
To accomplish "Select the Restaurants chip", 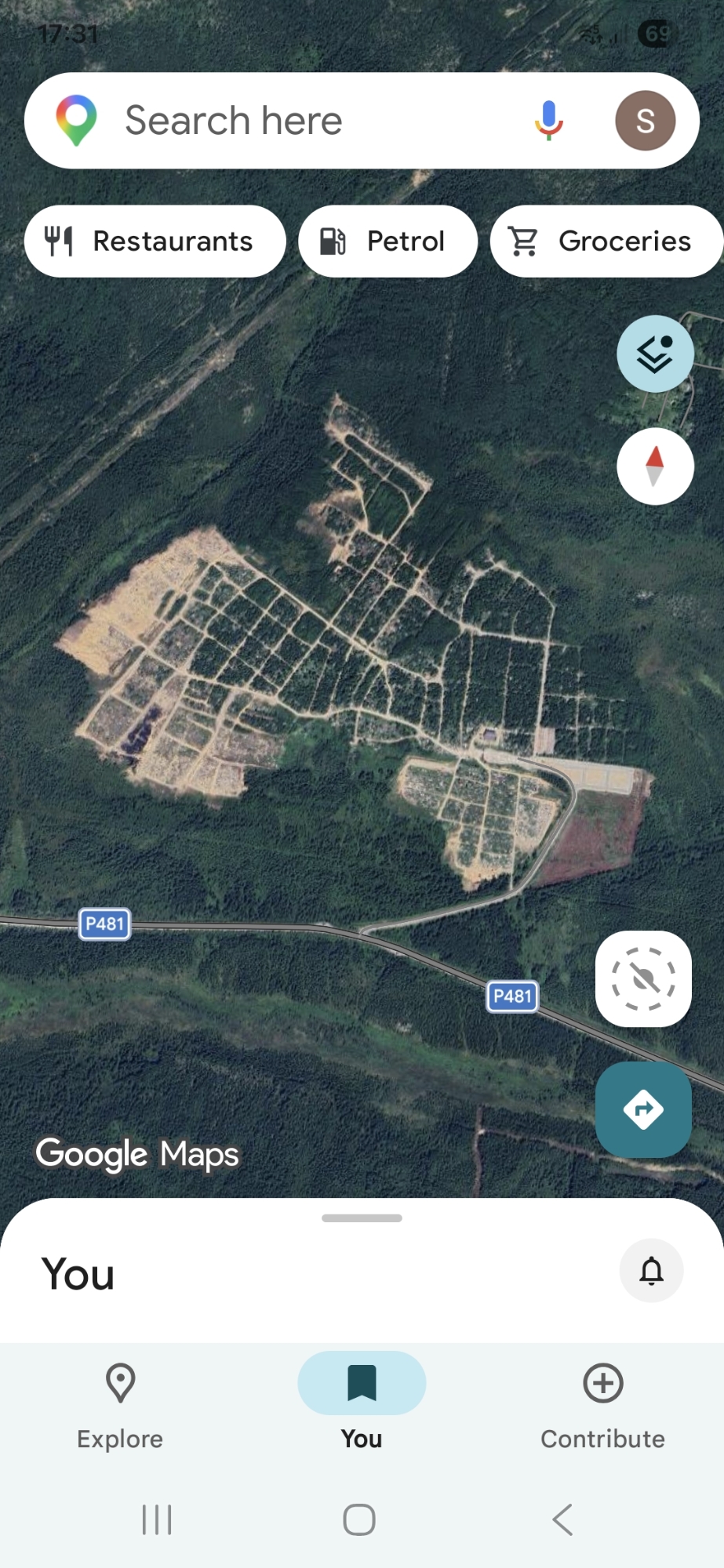I will tap(155, 241).
